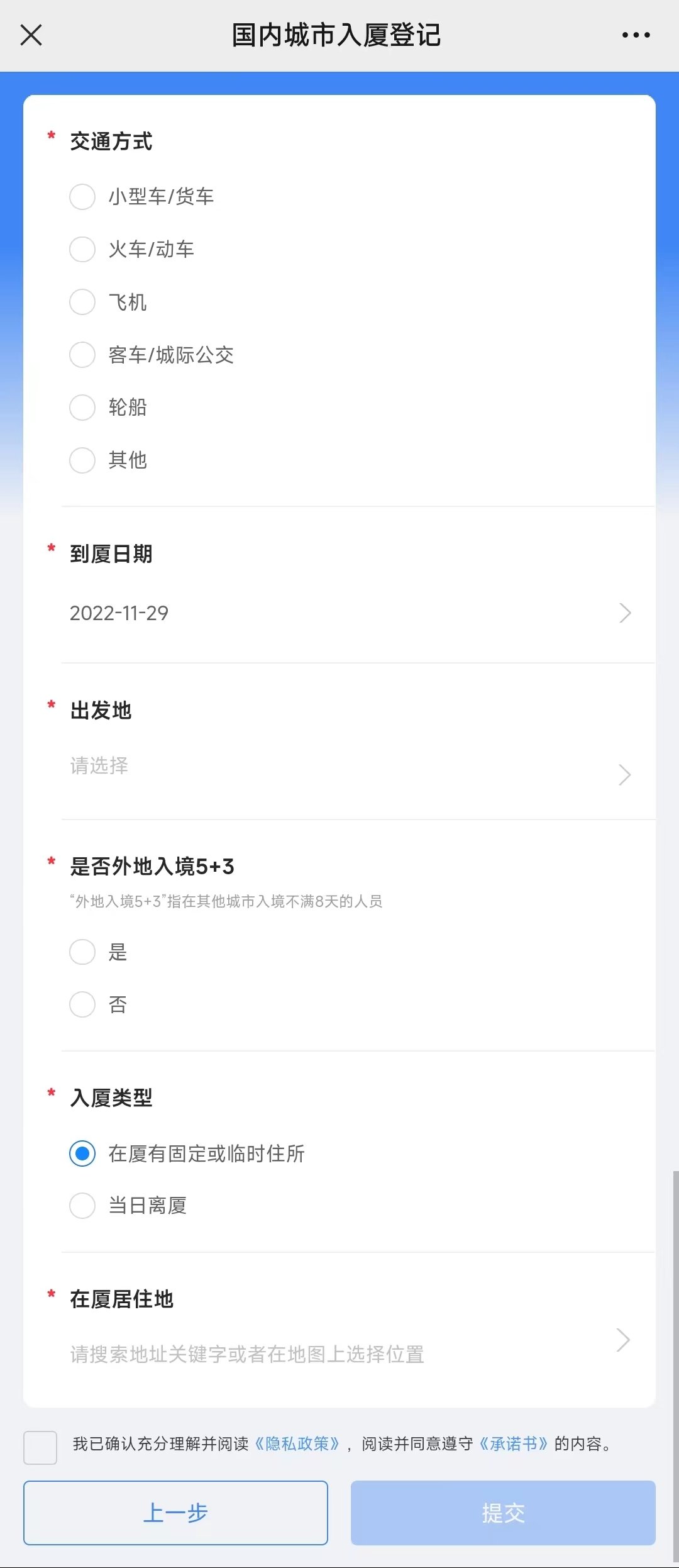The height and width of the screenshot is (1568, 679).
Task: Go back with 上一步
Action: click(175, 1513)
